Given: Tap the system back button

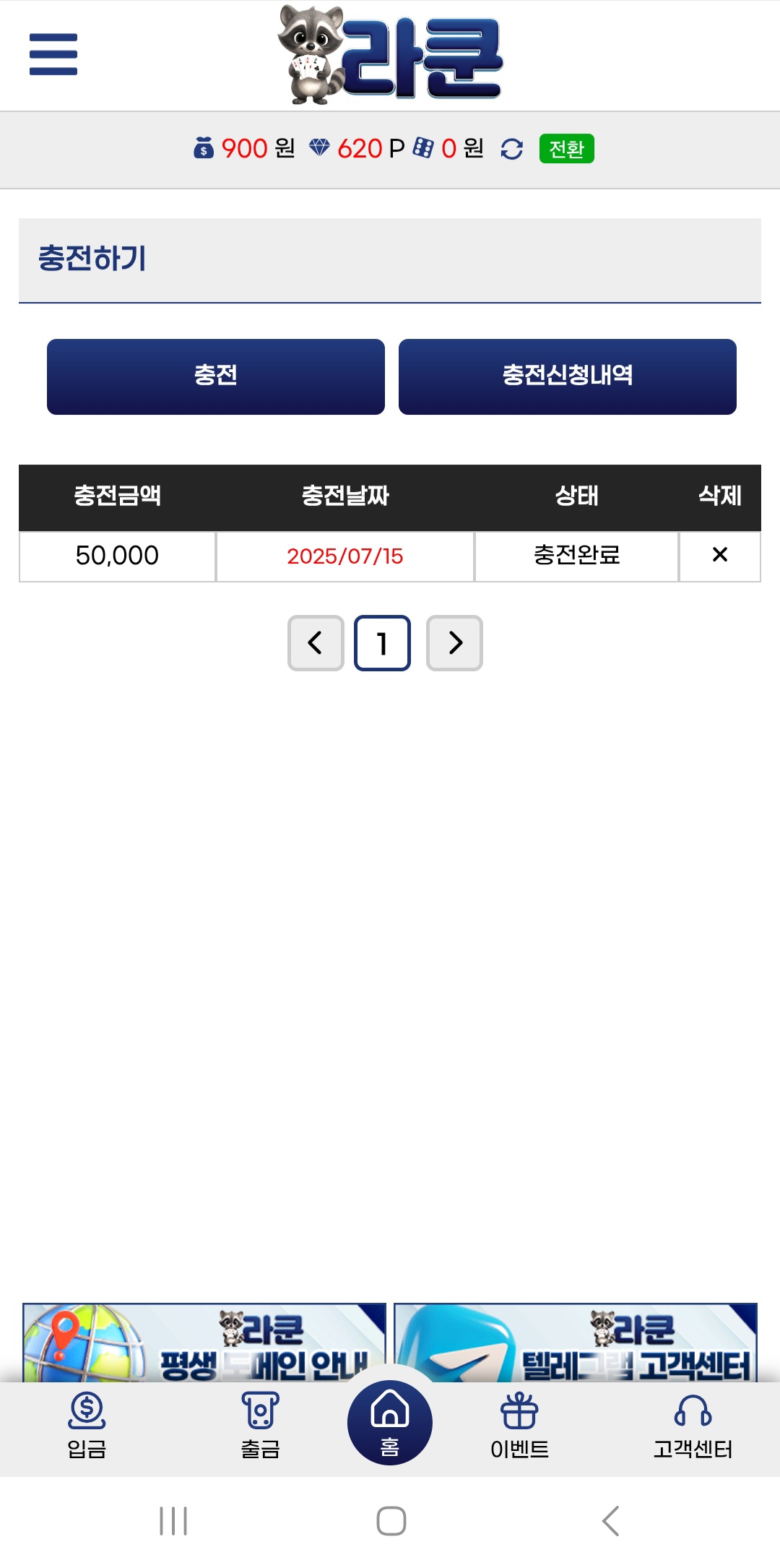Looking at the screenshot, I should point(610,1521).
